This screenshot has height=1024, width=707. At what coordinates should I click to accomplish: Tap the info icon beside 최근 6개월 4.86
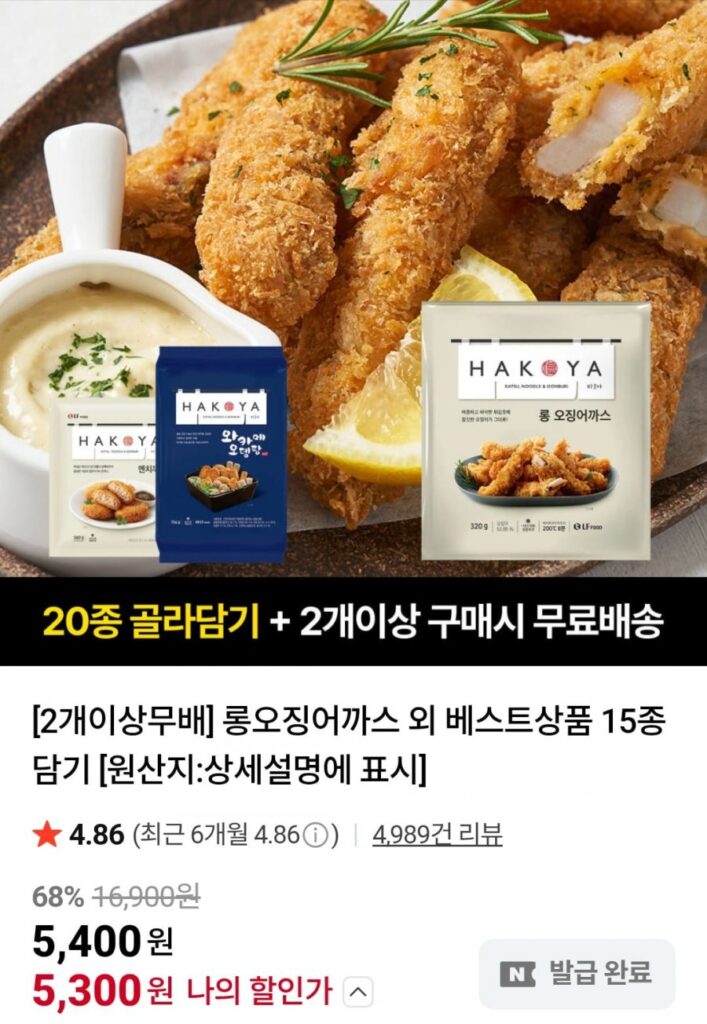tap(316, 835)
